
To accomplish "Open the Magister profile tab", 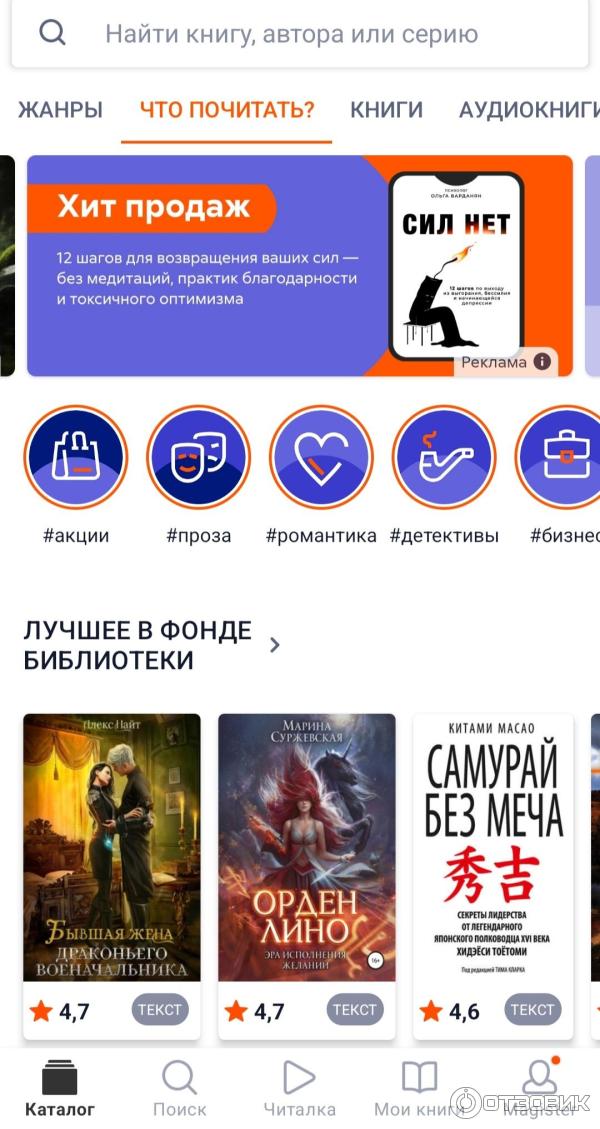I will click(x=540, y=1088).
